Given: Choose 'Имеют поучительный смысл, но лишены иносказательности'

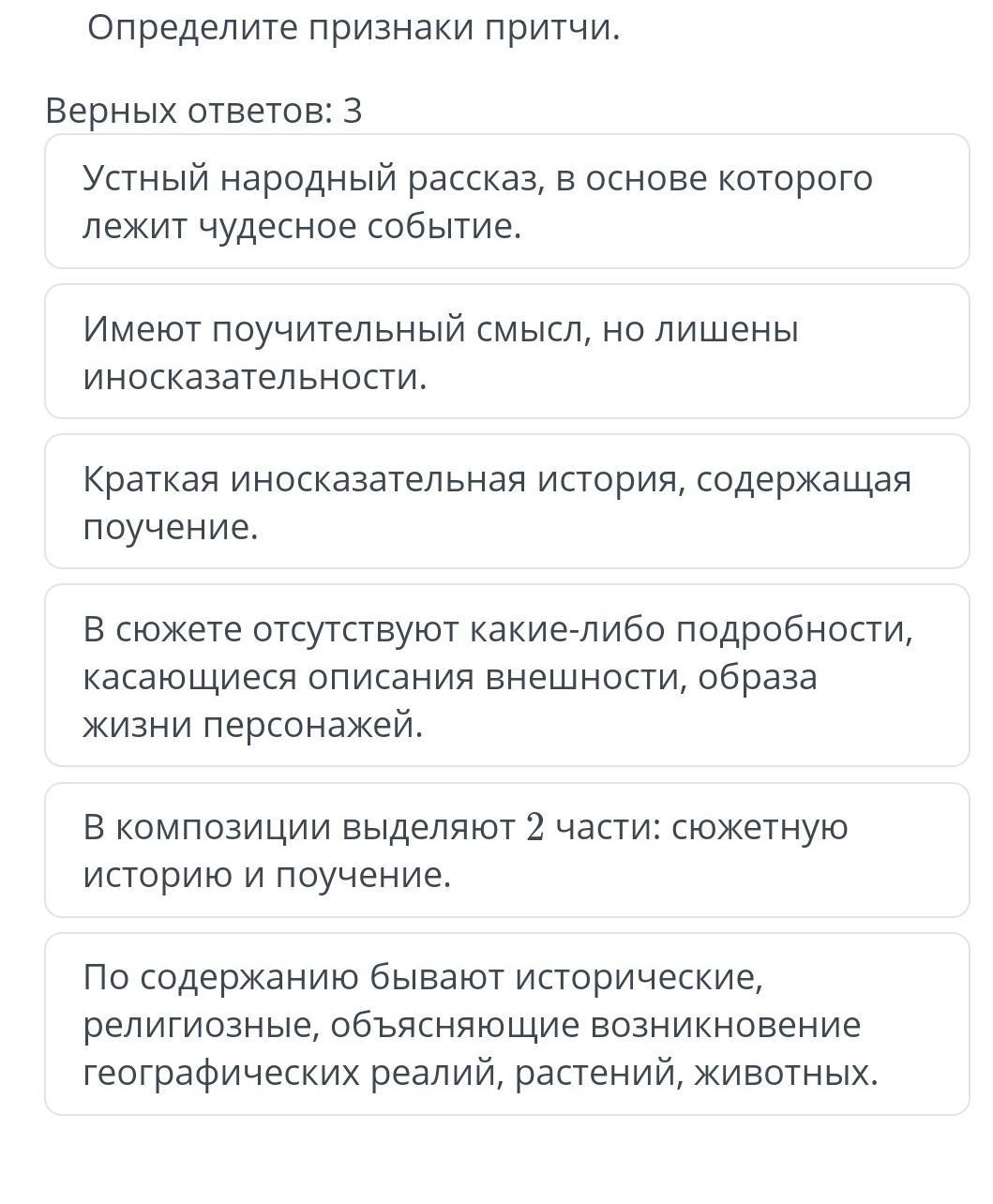Looking at the screenshot, I should (507, 352).
